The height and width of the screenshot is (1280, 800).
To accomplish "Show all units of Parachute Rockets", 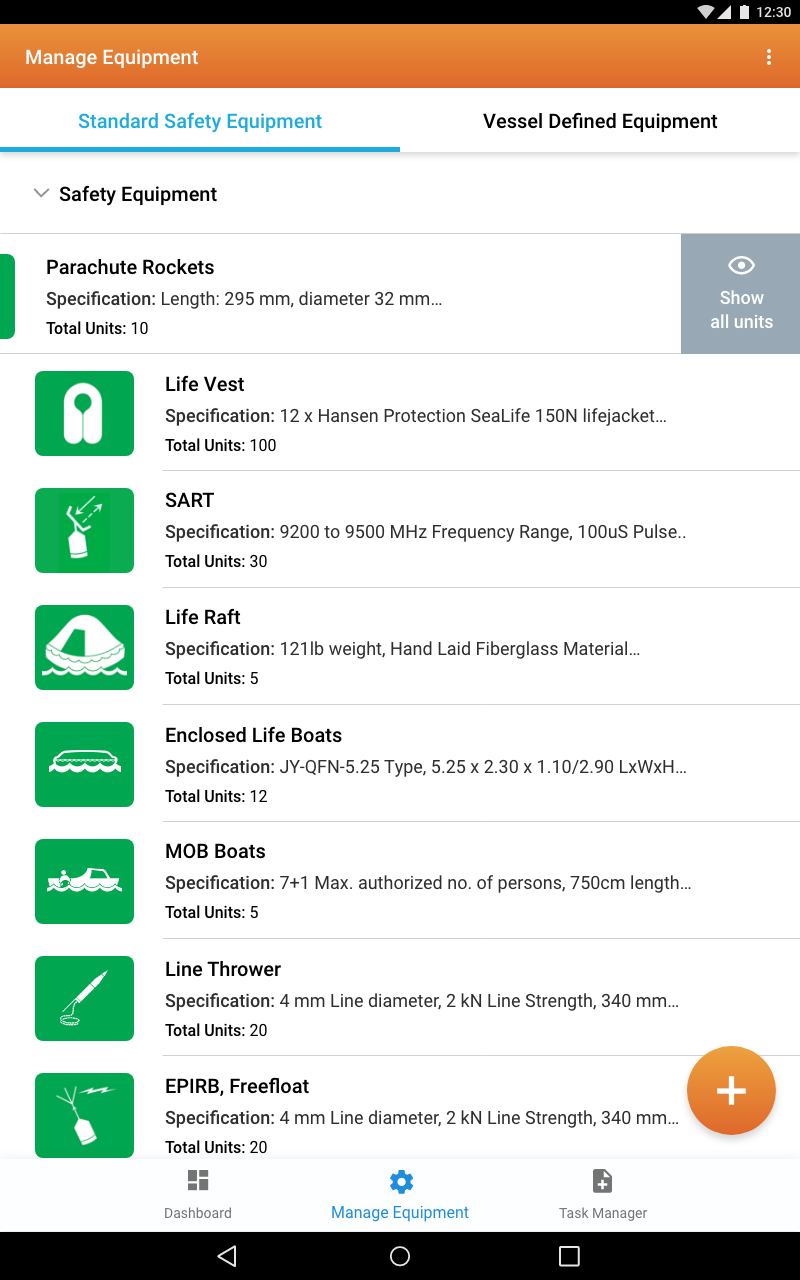I will point(741,294).
